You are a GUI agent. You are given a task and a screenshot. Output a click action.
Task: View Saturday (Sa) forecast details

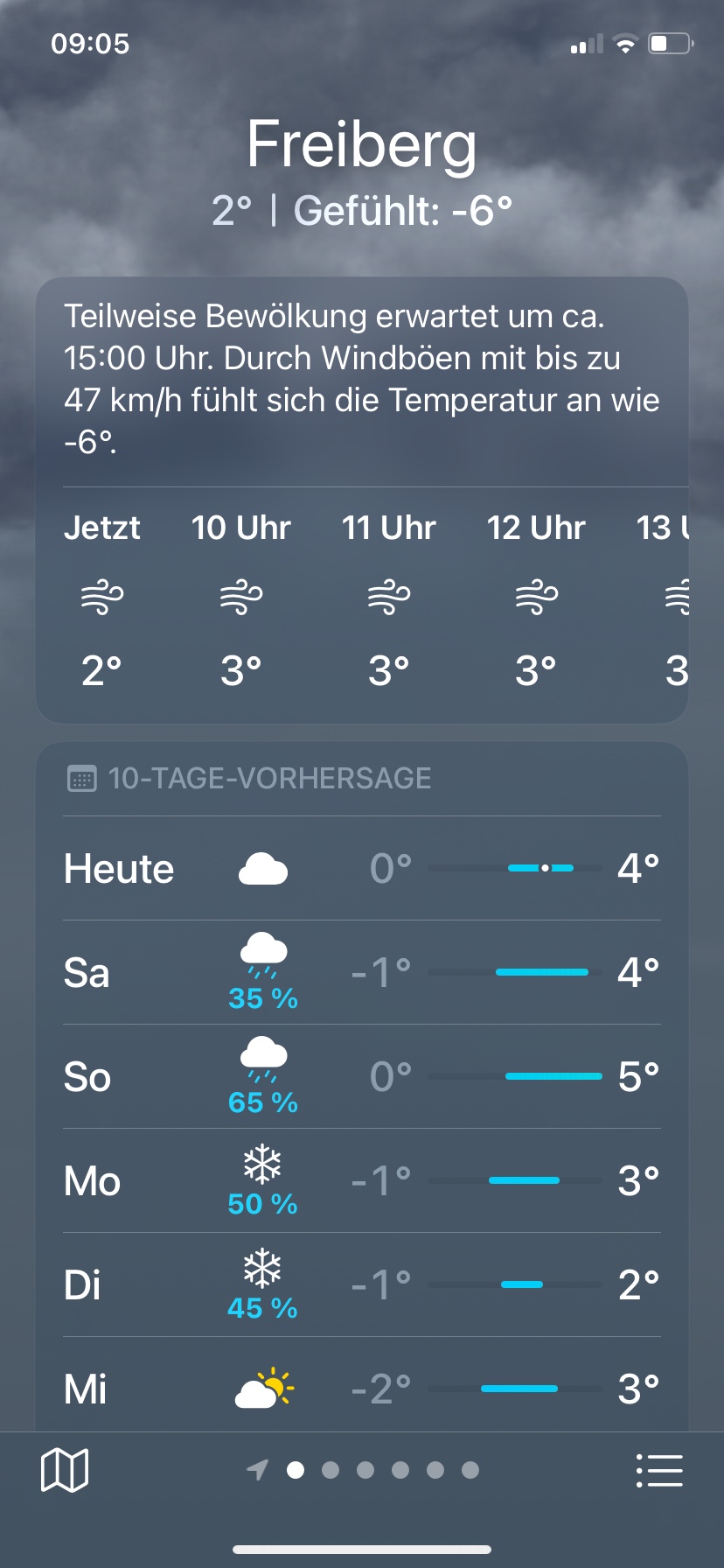click(361, 972)
